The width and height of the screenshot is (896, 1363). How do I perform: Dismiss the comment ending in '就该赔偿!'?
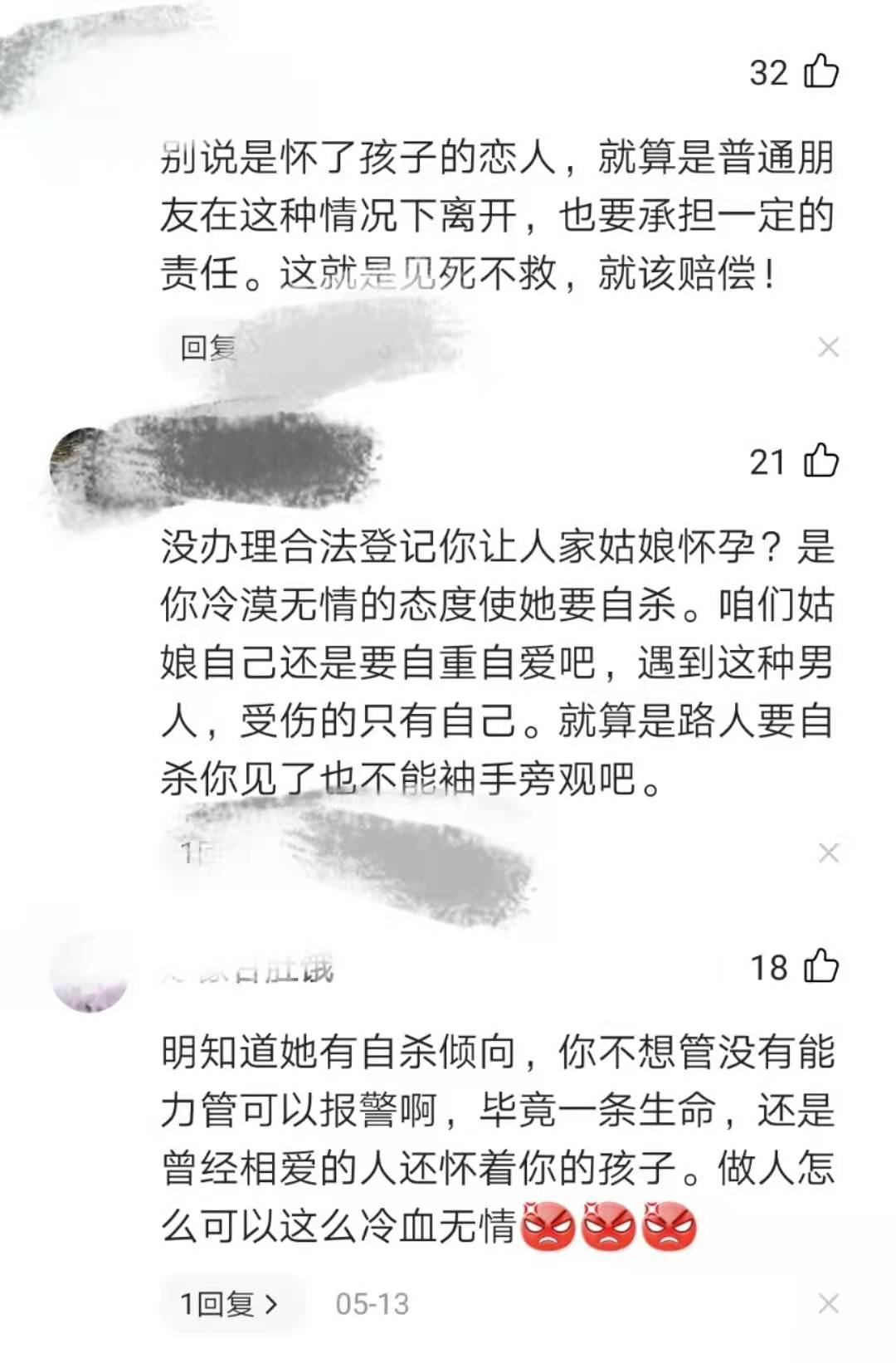pyautogui.click(x=828, y=347)
